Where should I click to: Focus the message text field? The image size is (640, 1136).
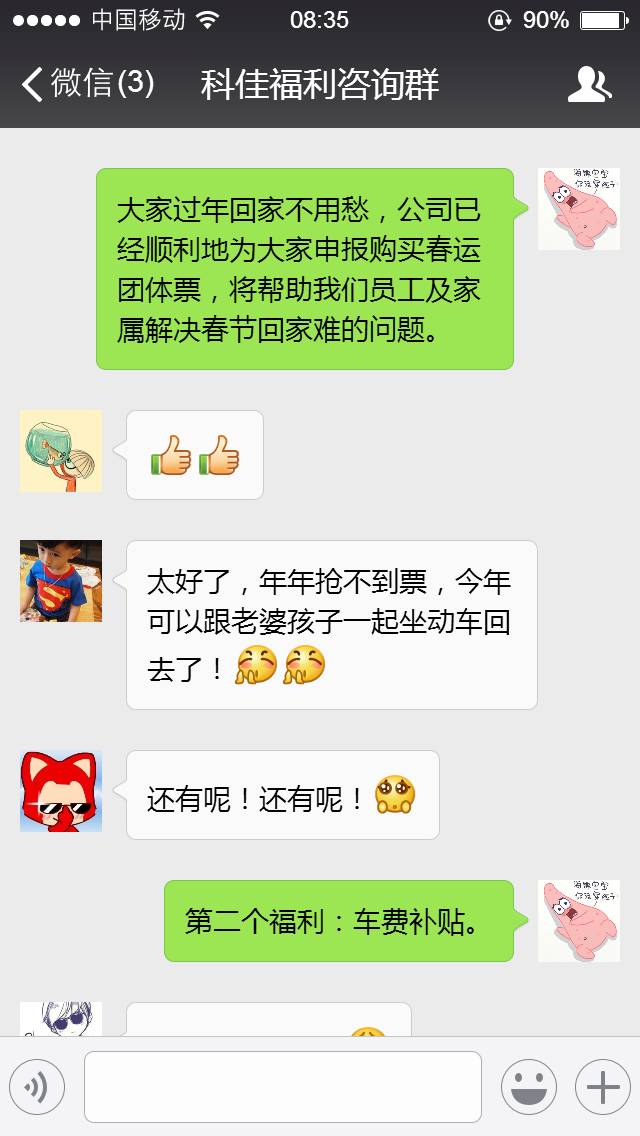point(282,1087)
